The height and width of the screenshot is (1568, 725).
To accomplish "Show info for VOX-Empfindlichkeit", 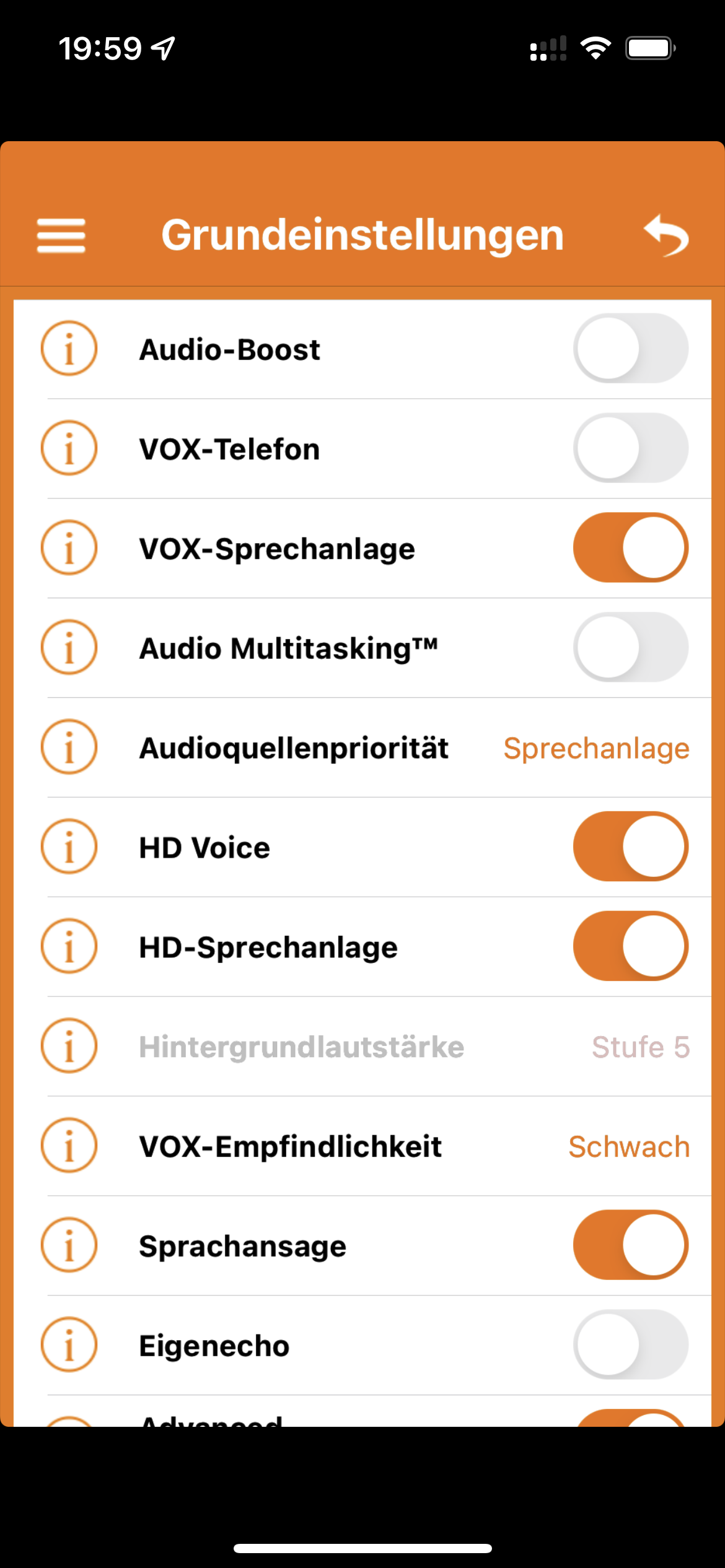I will (69, 1146).
